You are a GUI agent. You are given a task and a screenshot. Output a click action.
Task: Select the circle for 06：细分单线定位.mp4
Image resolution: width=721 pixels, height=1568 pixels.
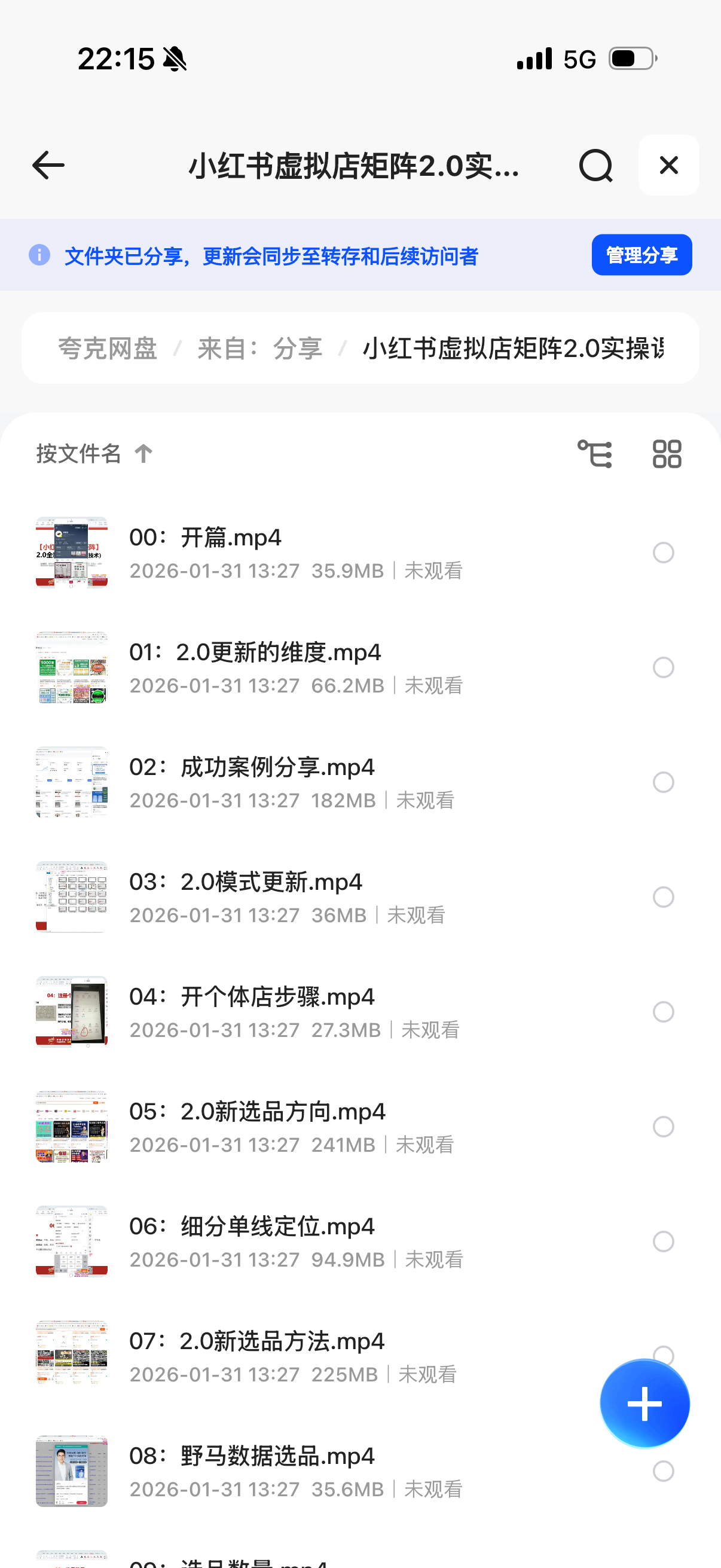[663, 1241]
